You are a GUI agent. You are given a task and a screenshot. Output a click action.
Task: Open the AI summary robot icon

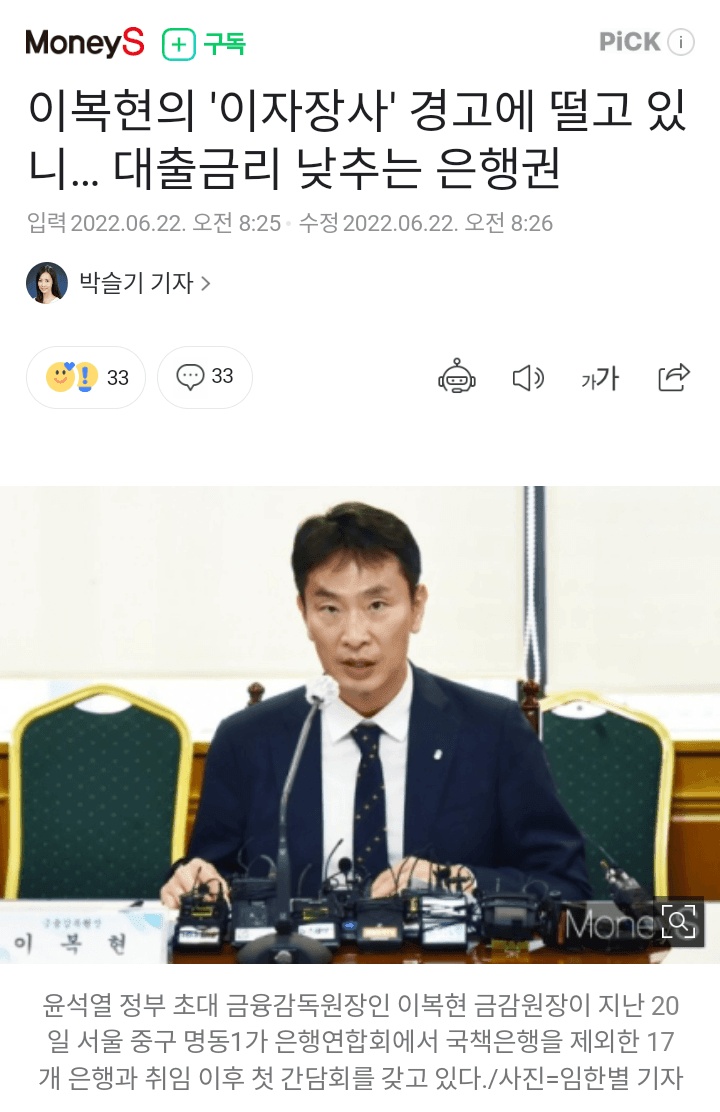tap(456, 377)
